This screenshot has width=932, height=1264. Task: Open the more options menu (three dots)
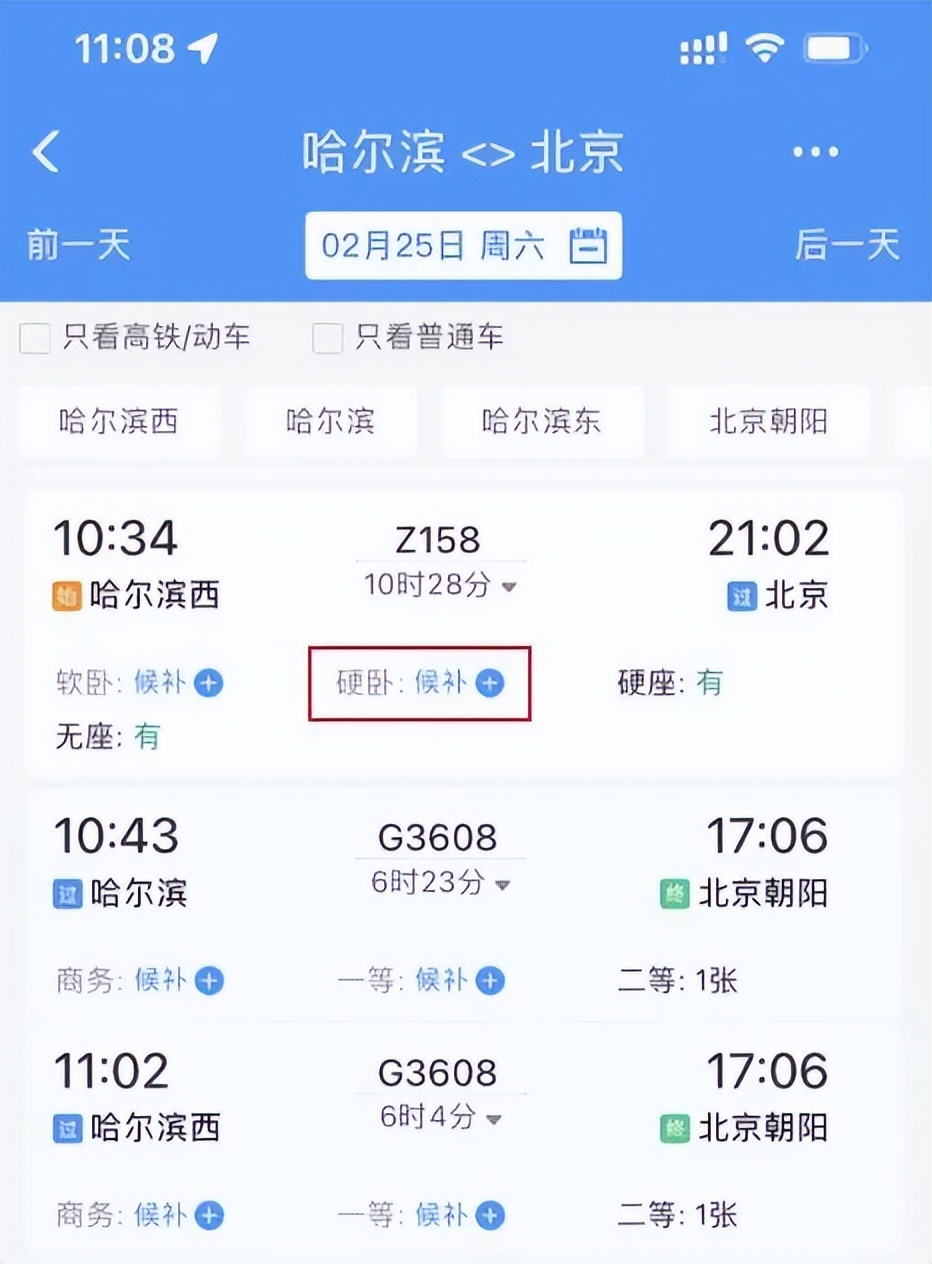tap(814, 151)
